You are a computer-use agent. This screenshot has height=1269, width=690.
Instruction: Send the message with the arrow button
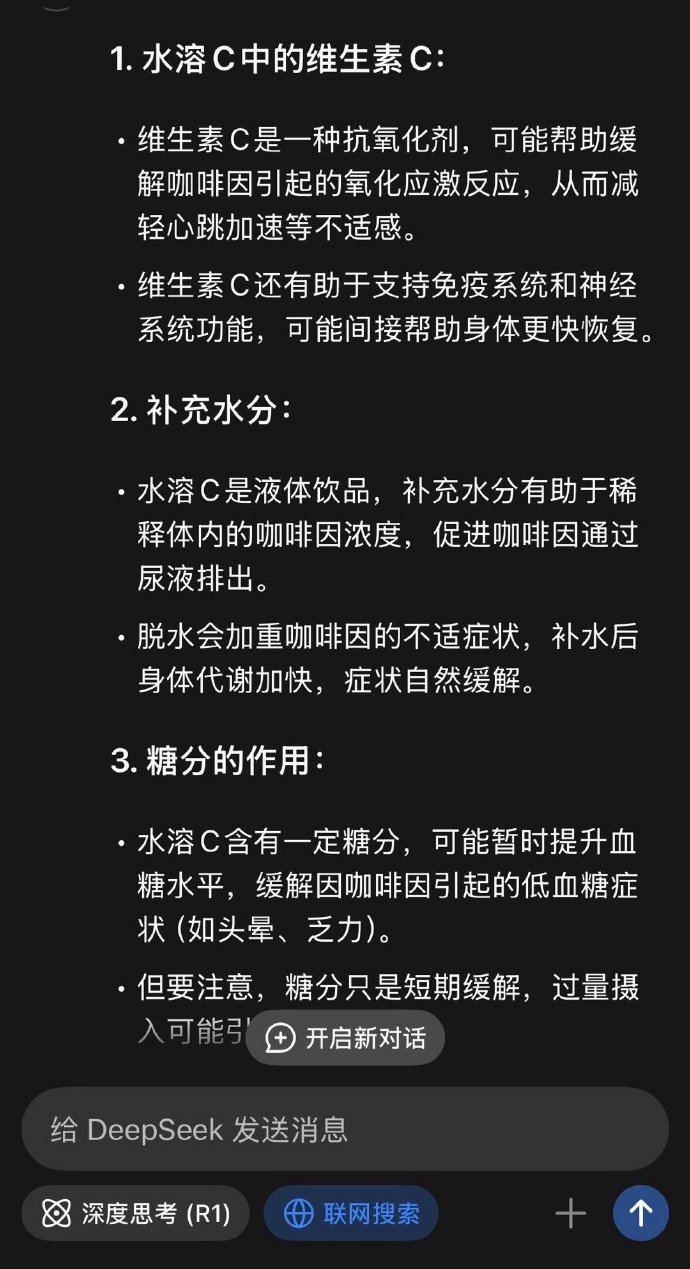click(x=641, y=1214)
